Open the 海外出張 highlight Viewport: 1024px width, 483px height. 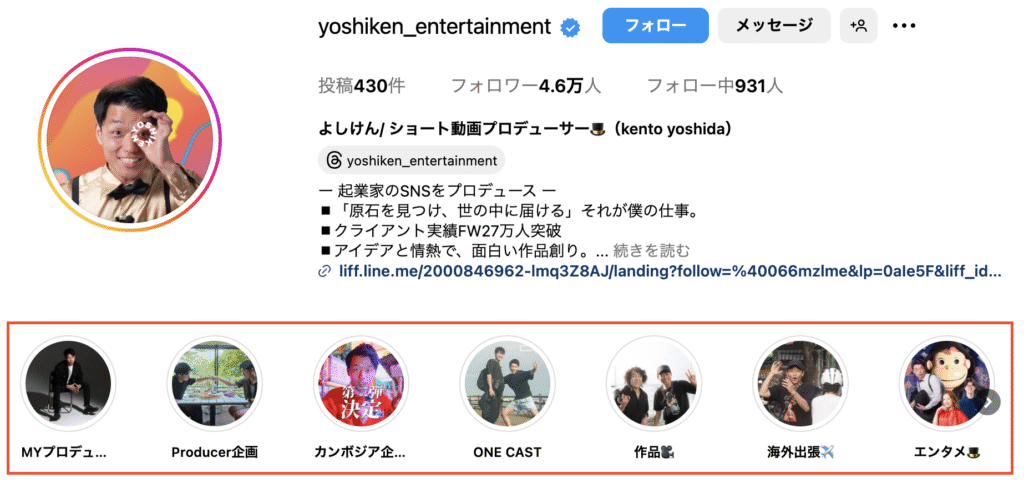pos(800,383)
